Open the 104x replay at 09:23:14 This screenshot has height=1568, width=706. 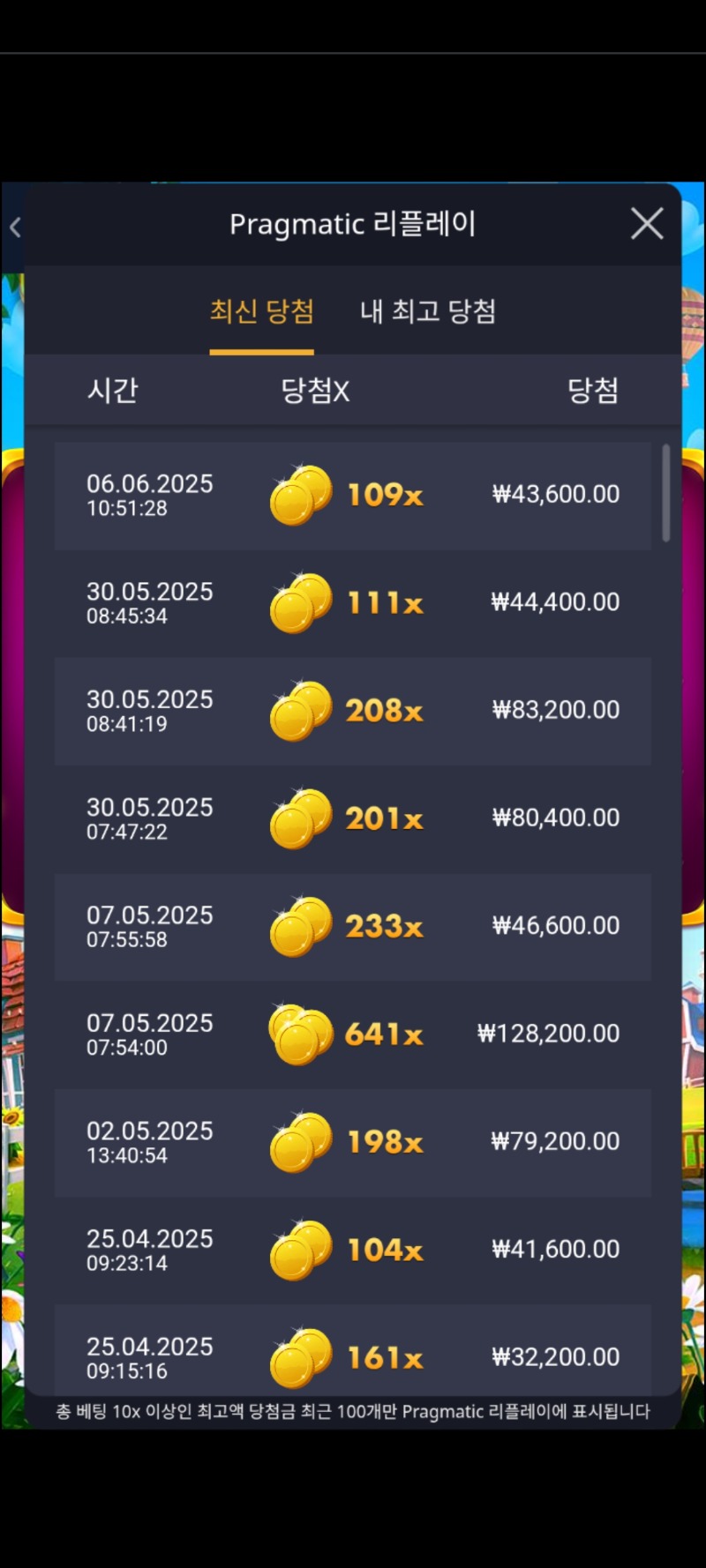pos(353,1250)
